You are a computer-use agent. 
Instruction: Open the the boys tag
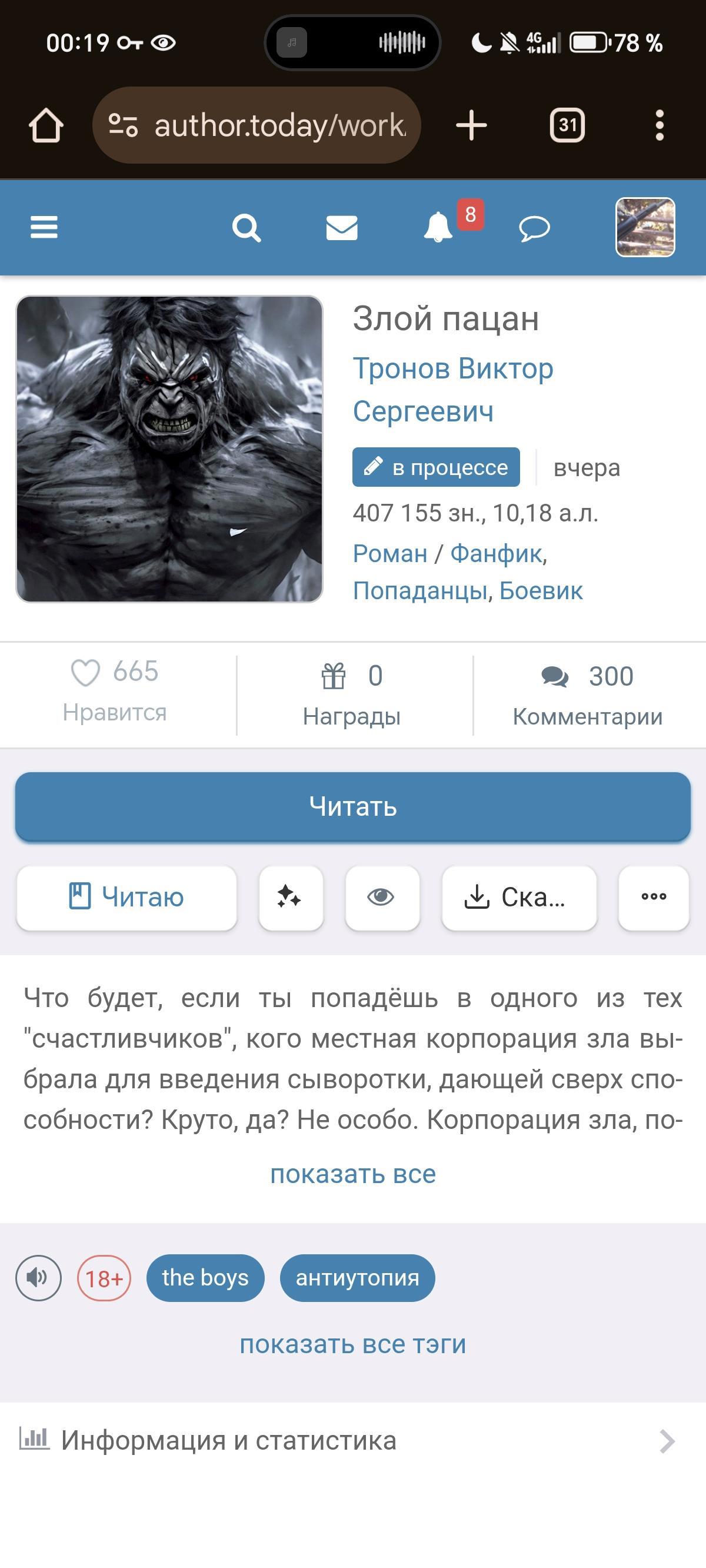click(205, 1277)
